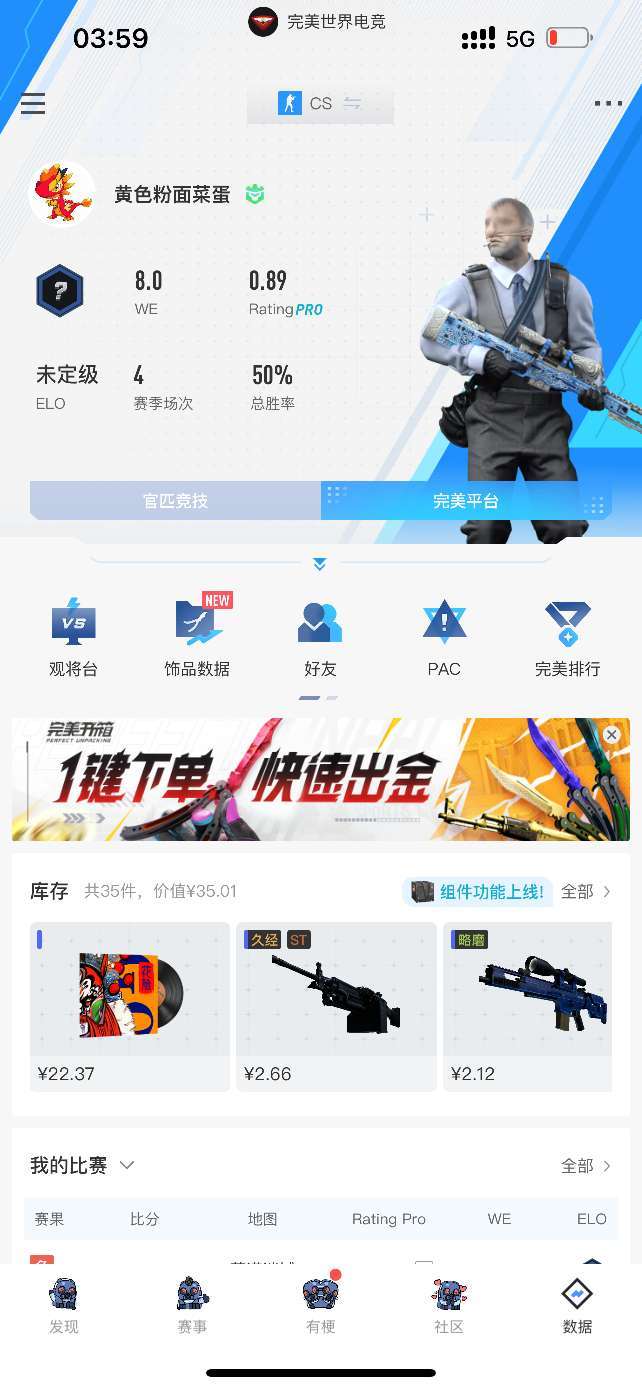
Task: Go to the 发现 tab
Action: point(63,1305)
